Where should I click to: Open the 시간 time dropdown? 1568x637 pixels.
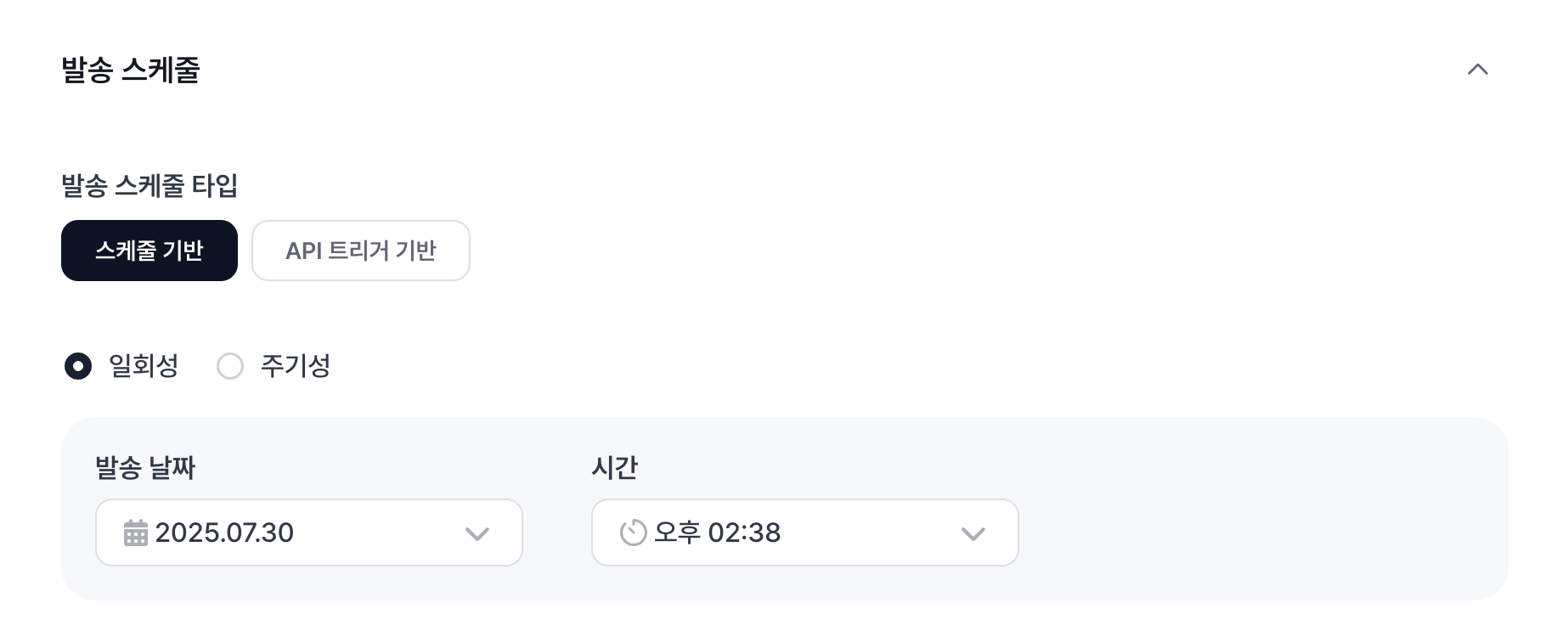[x=804, y=533]
